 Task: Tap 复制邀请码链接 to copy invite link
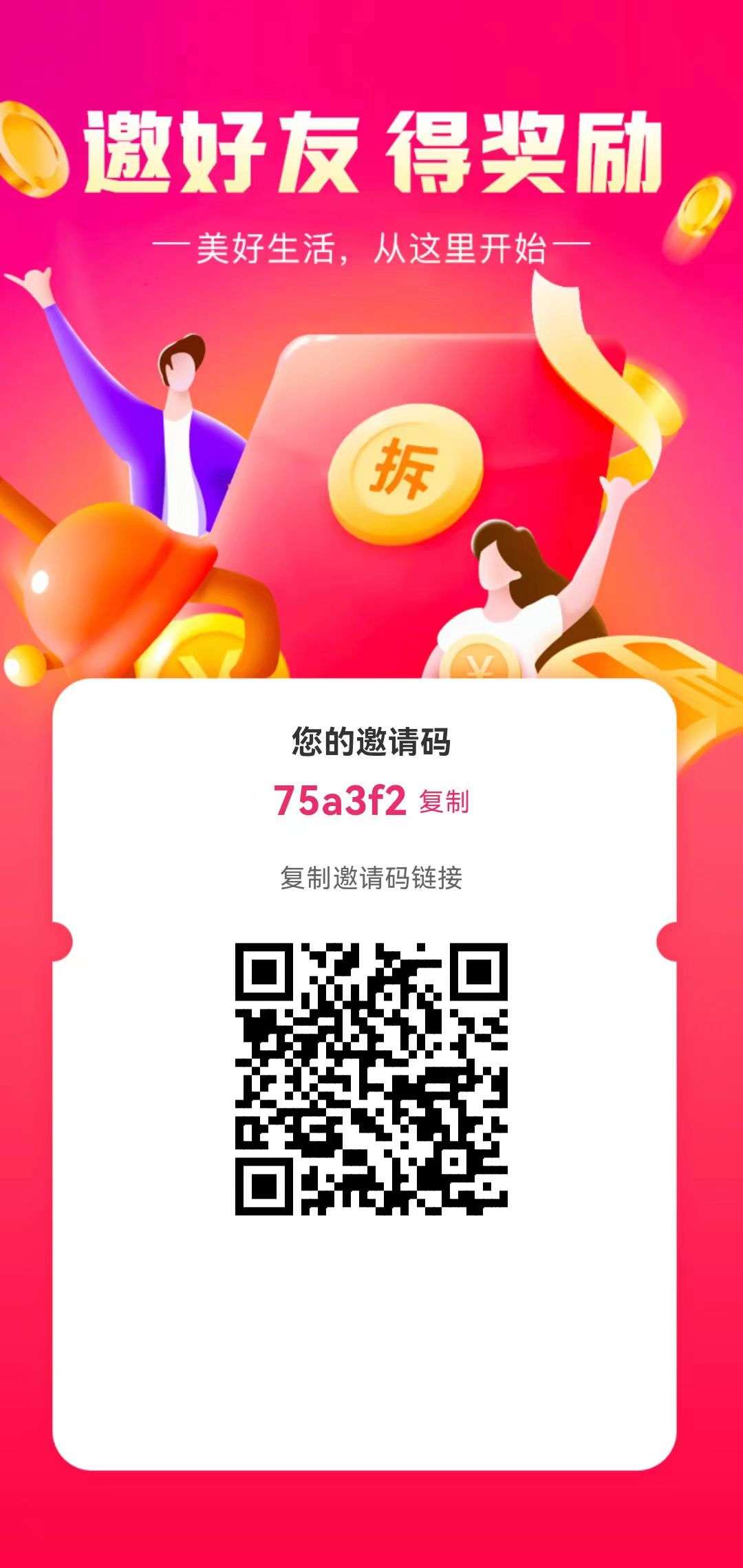point(371,878)
